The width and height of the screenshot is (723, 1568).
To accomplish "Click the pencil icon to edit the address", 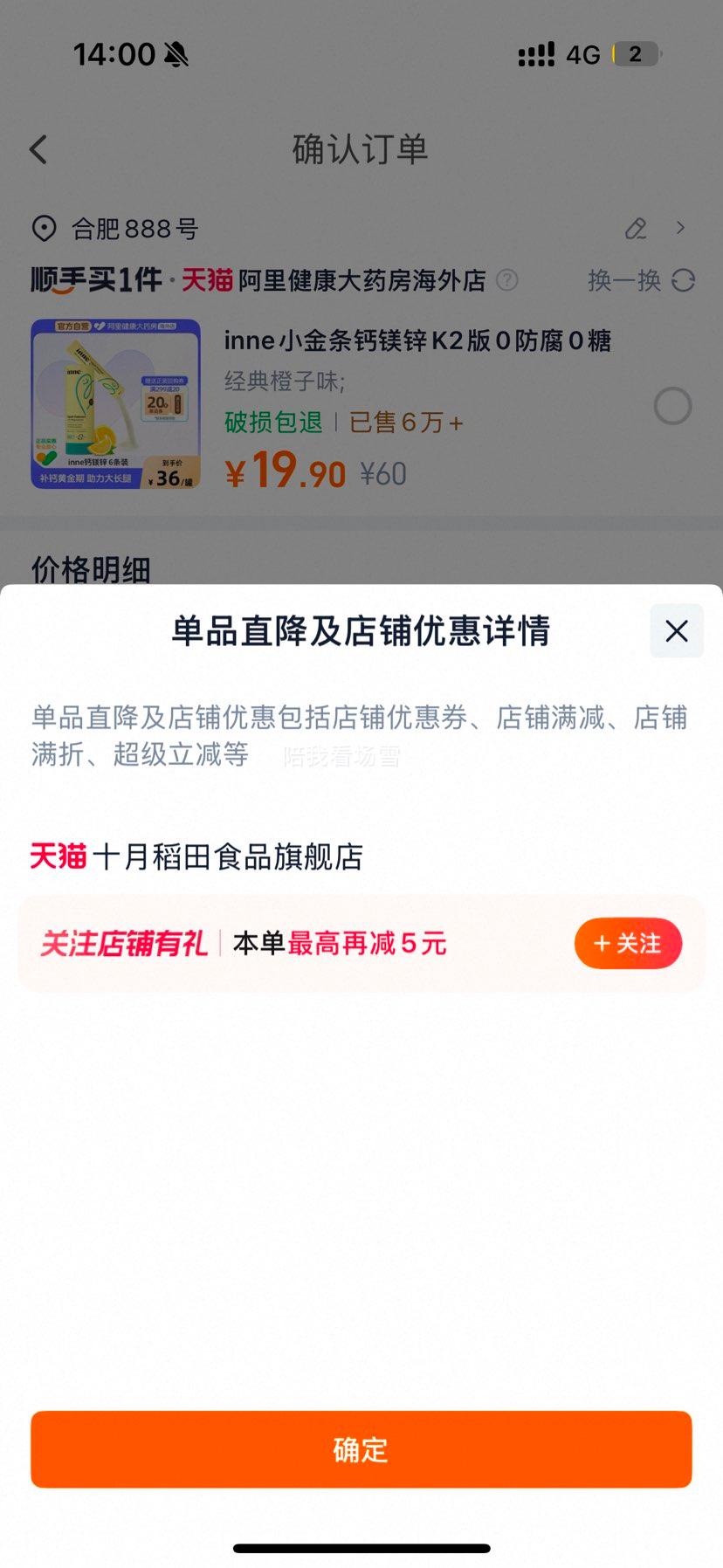I will [635, 228].
